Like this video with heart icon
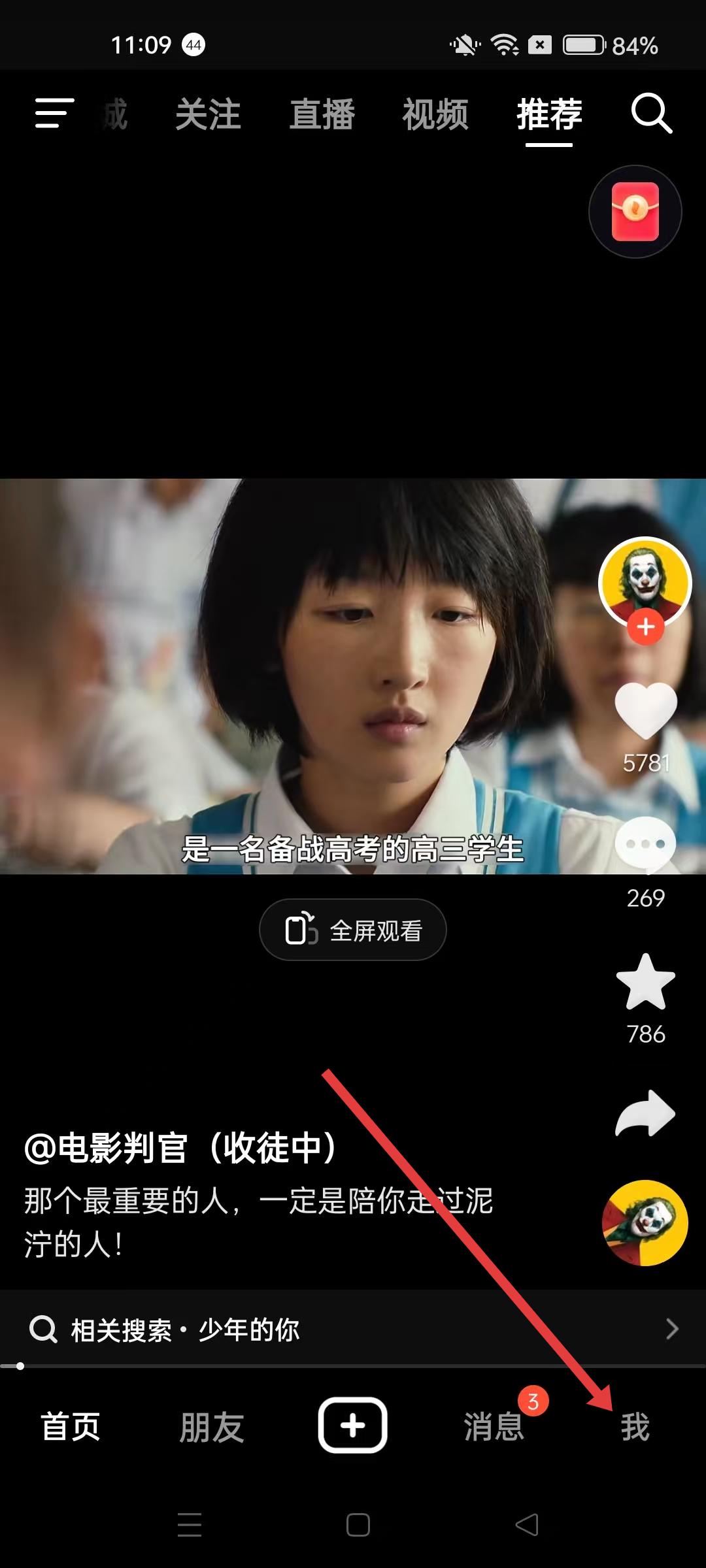706x1568 pixels. tap(646, 710)
